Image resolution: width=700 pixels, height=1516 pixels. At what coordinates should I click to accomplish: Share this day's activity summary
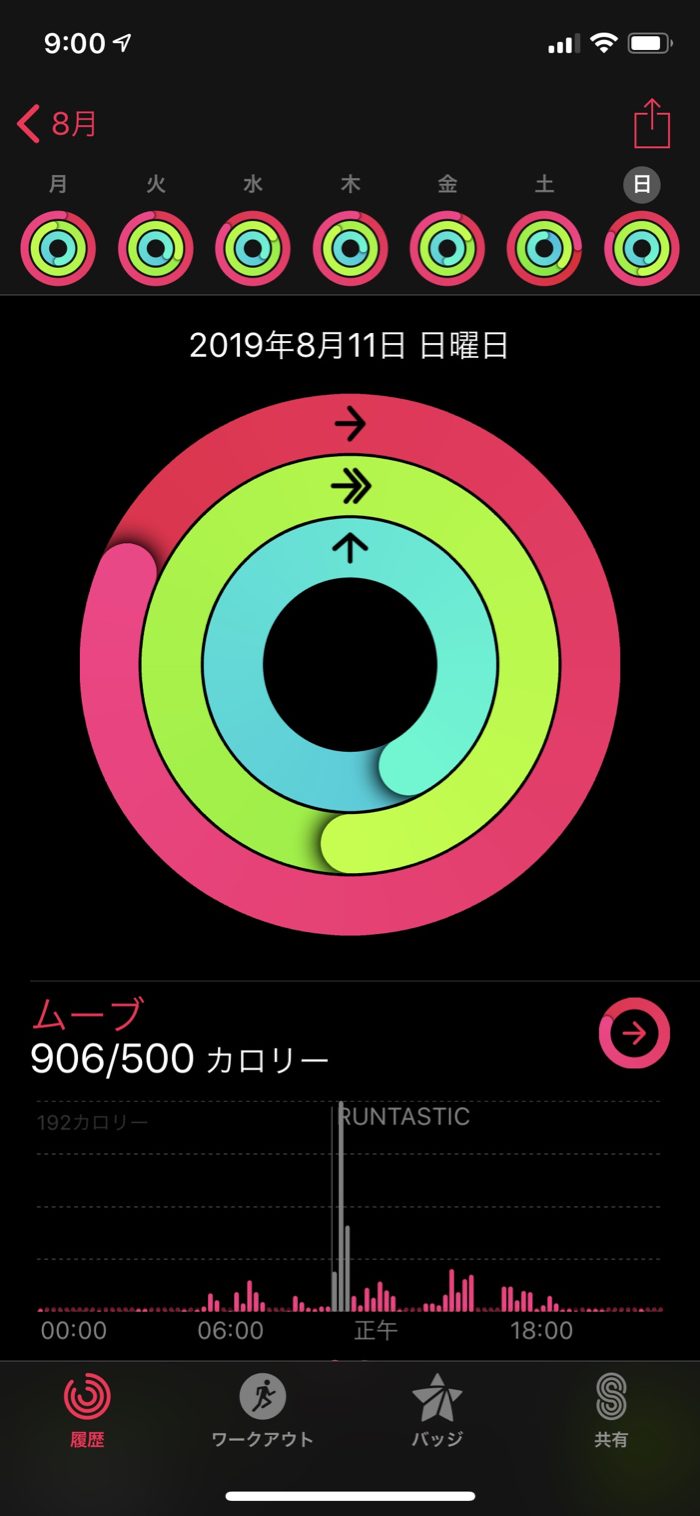[651, 124]
